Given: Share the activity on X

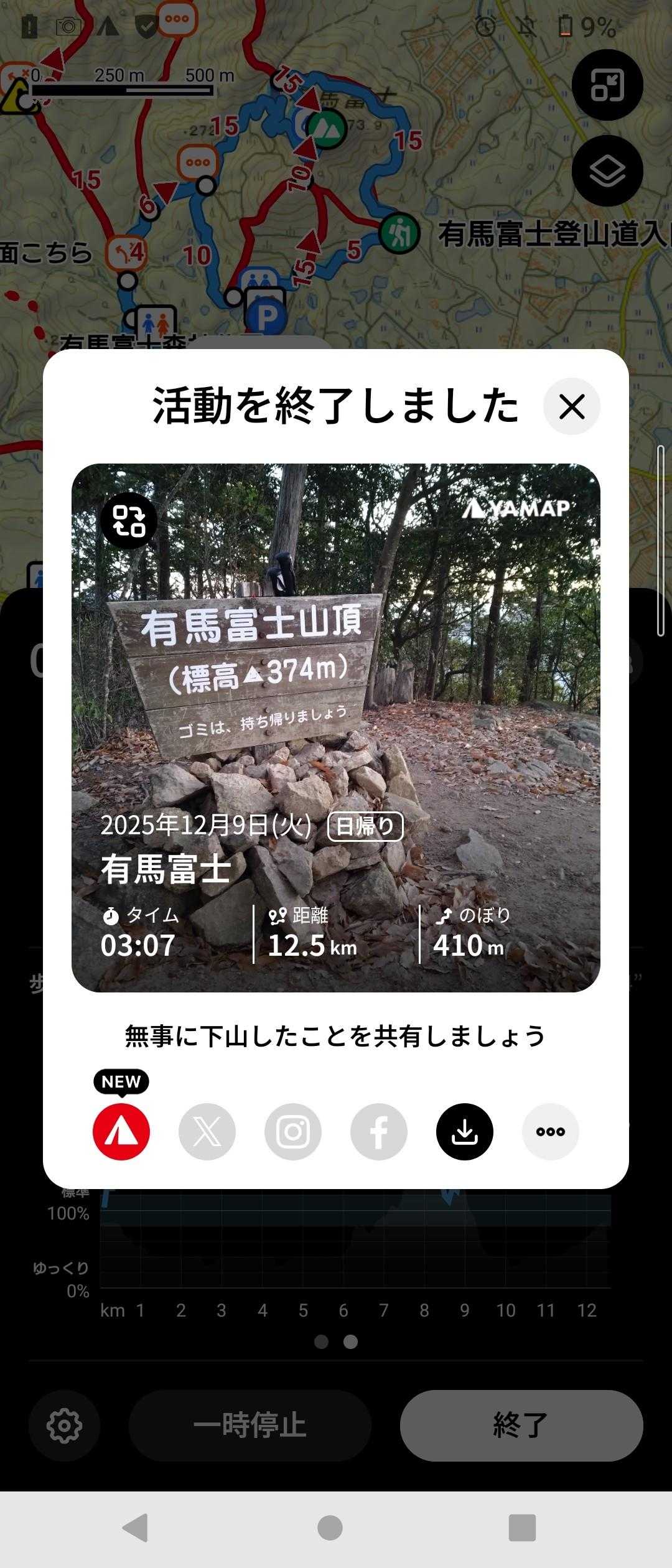Looking at the screenshot, I should click(x=207, y=1132).
